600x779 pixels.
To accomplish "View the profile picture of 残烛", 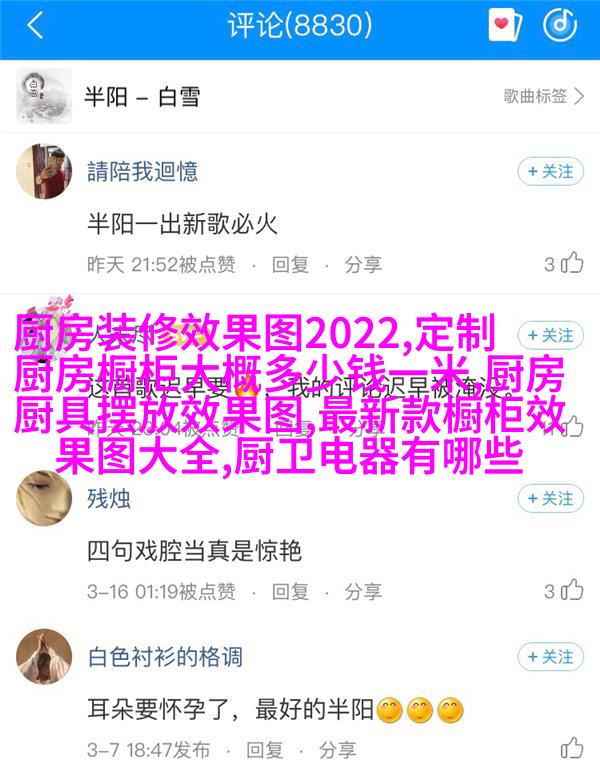I will click(44, 498).
